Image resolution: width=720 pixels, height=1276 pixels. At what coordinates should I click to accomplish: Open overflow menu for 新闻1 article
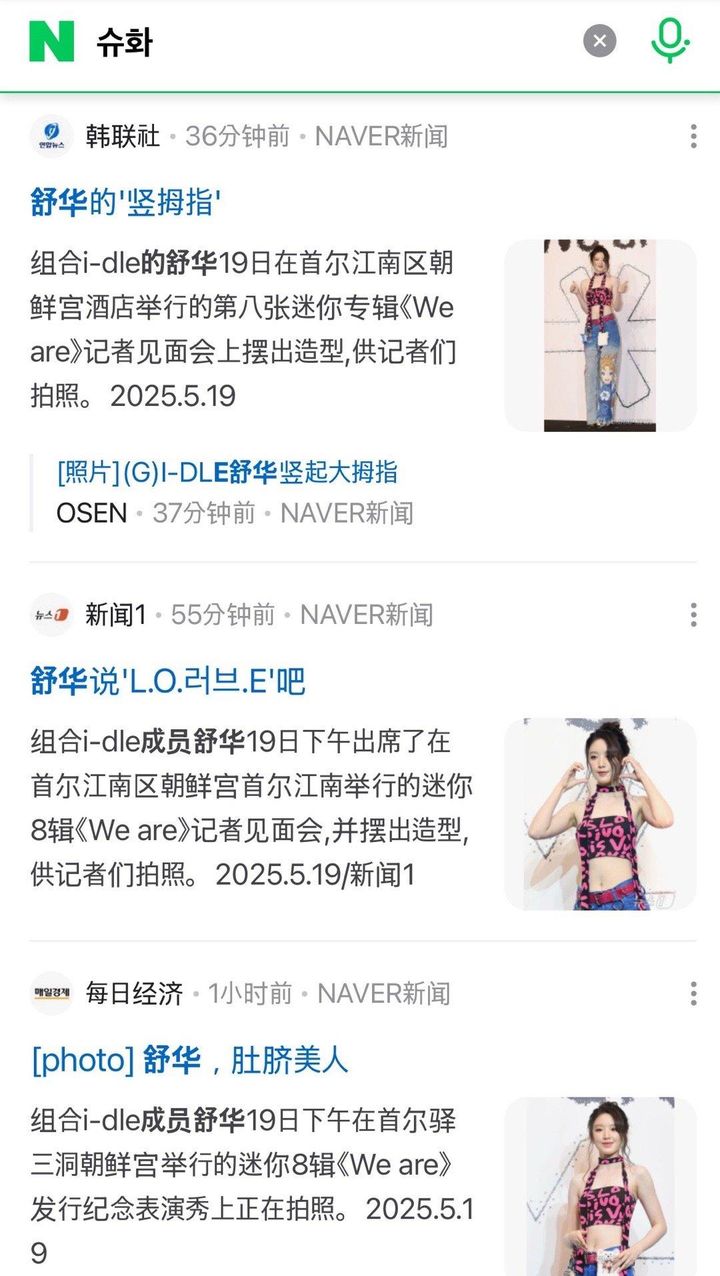pyautogui.click(x=693, y=615)
